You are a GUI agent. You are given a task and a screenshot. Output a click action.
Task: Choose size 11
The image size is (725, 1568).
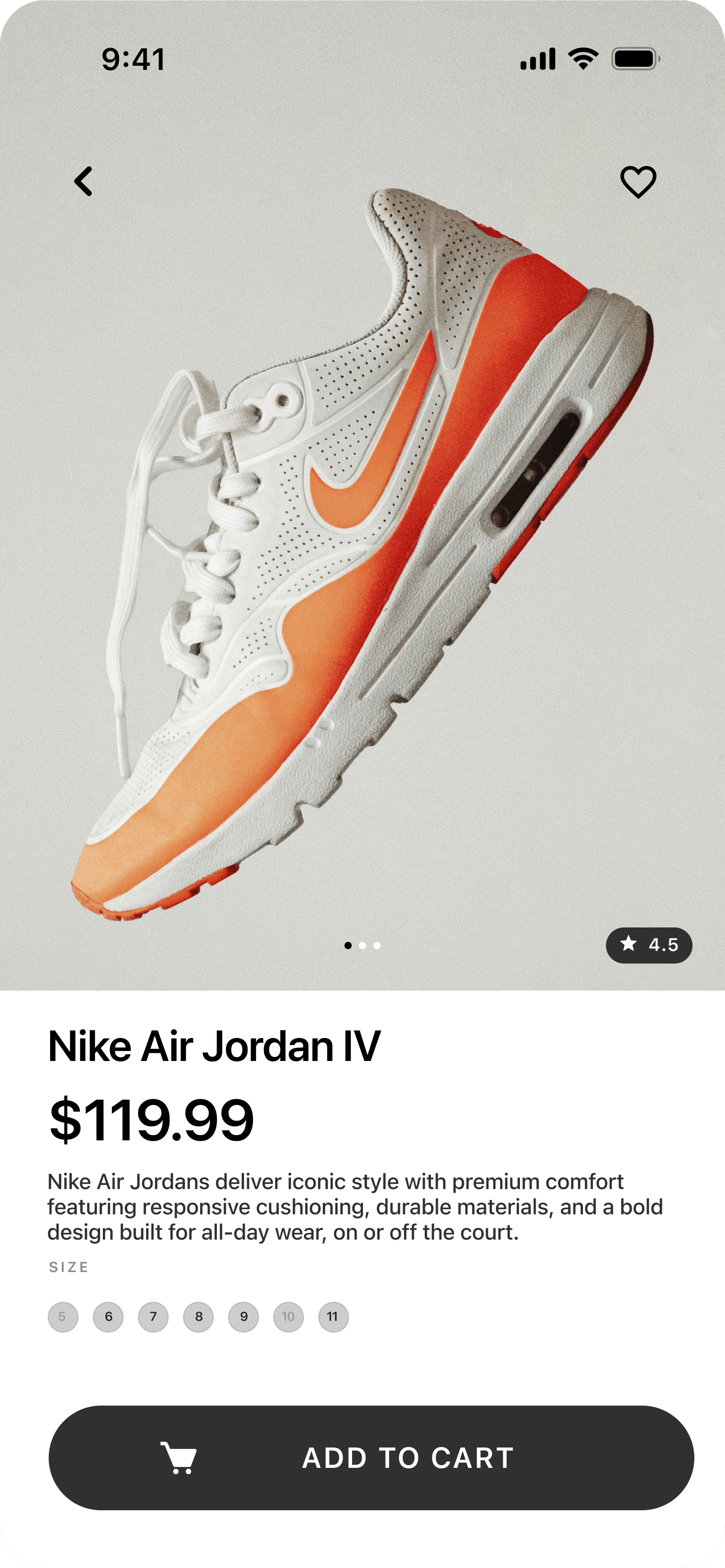click(x=333, y=1317)
